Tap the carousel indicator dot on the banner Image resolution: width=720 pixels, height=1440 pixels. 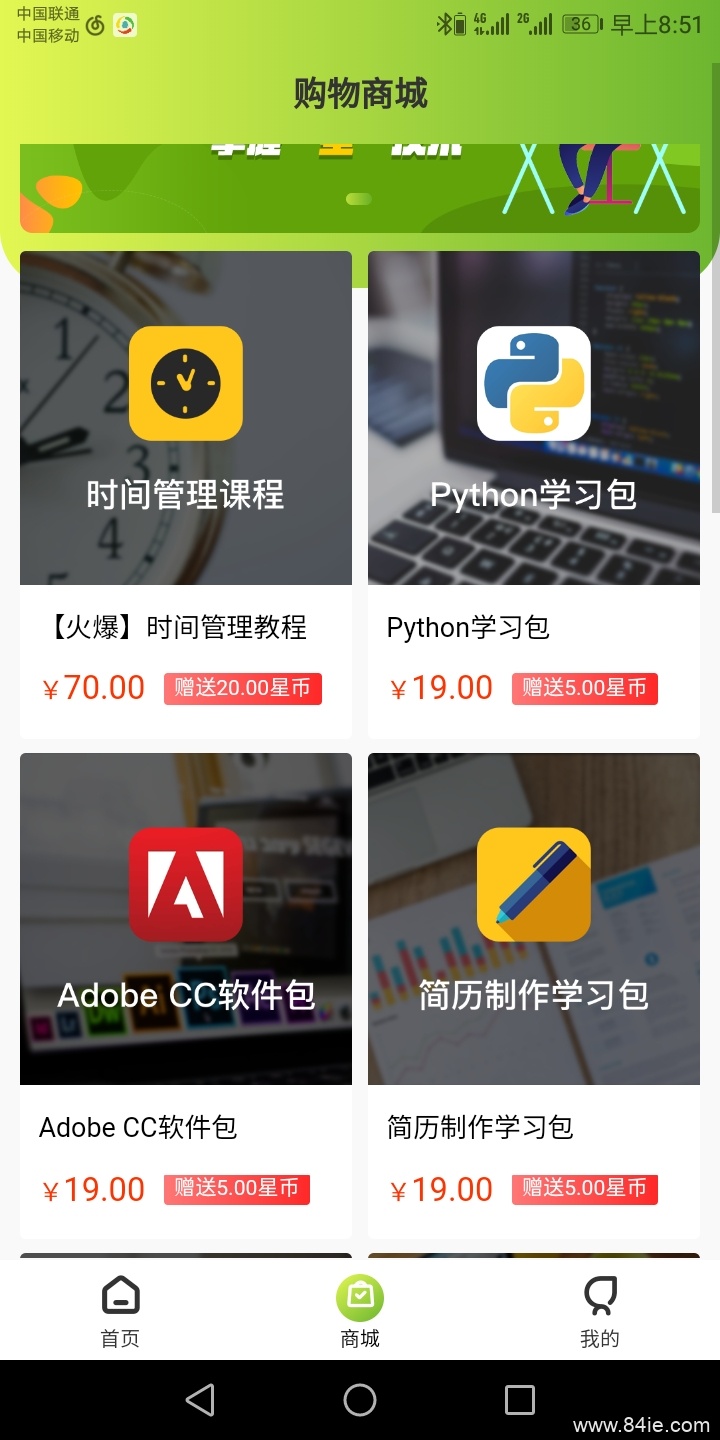[x=358, y=199]
